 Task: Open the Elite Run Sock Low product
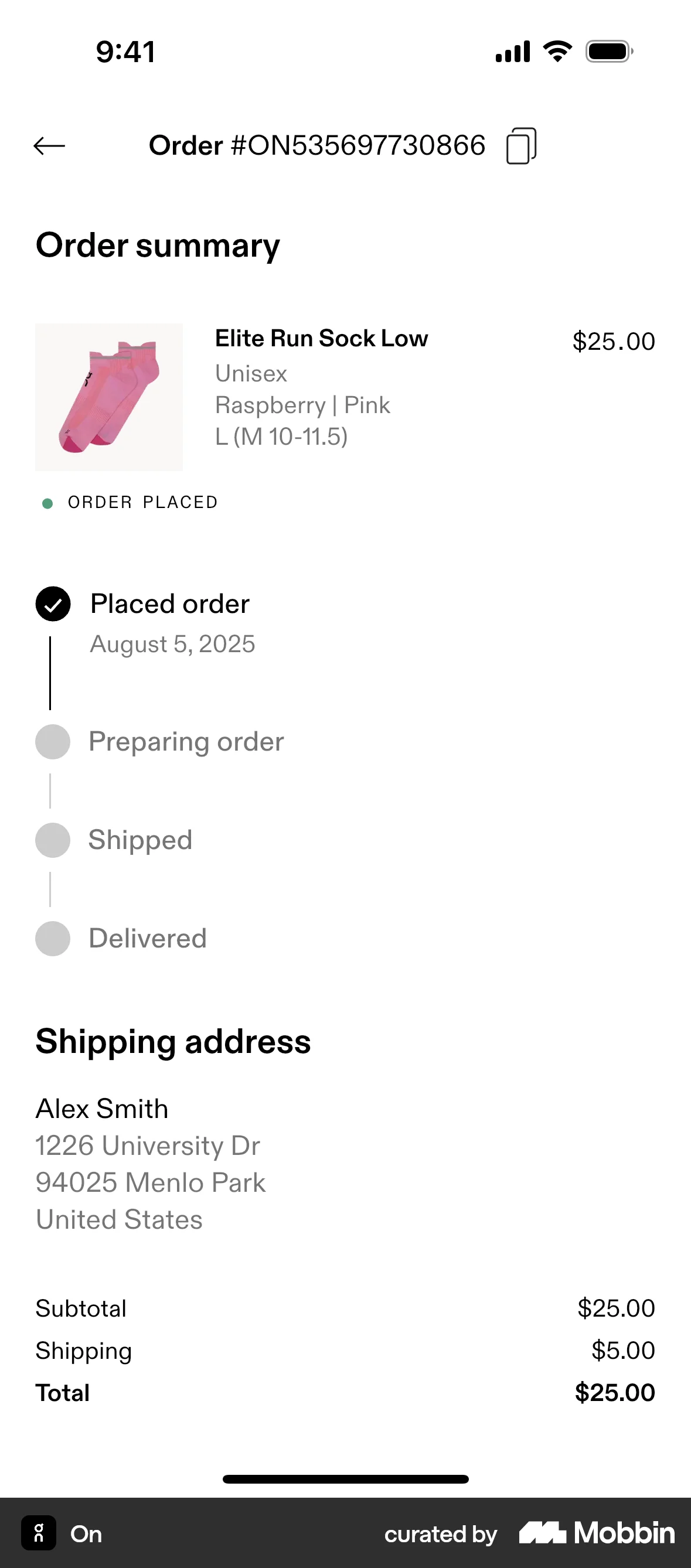pyautogui.click(x=321, y=339)
